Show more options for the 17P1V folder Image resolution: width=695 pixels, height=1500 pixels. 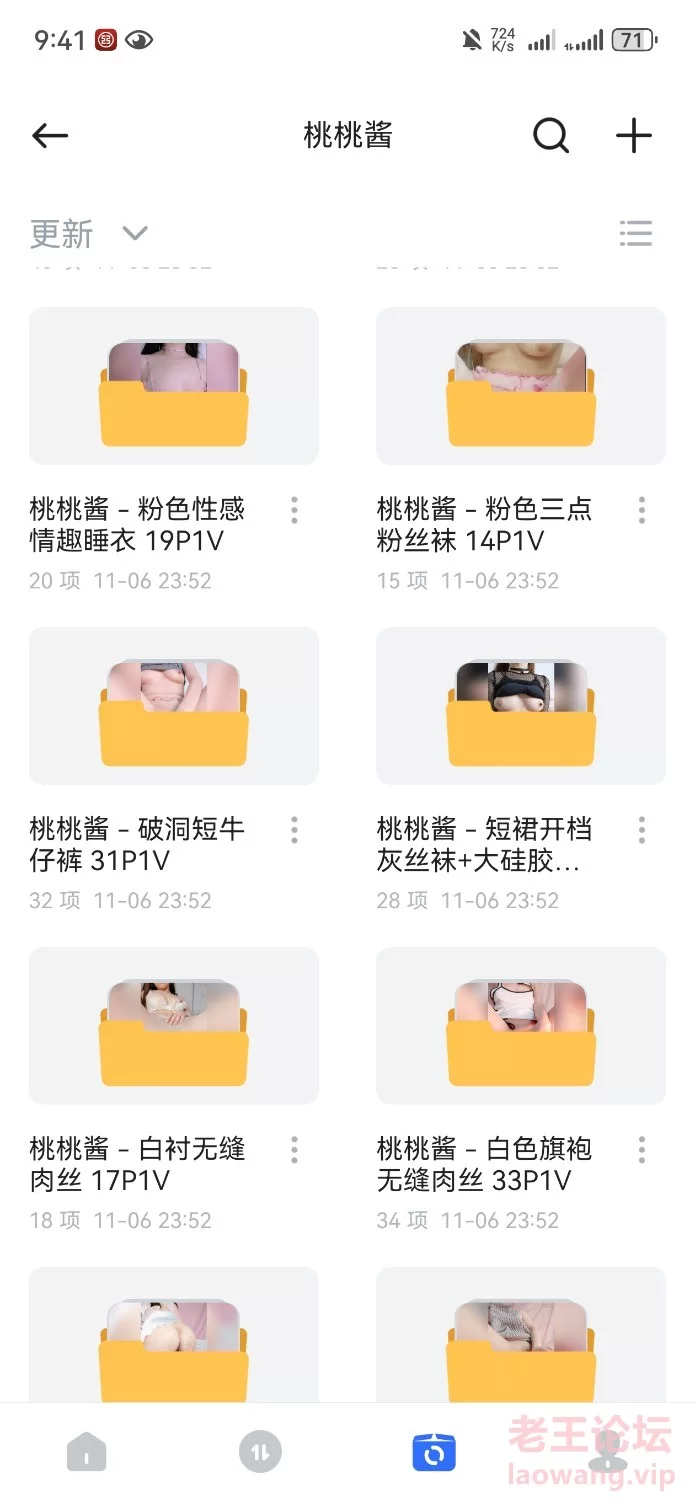[x=294, y=1150]
